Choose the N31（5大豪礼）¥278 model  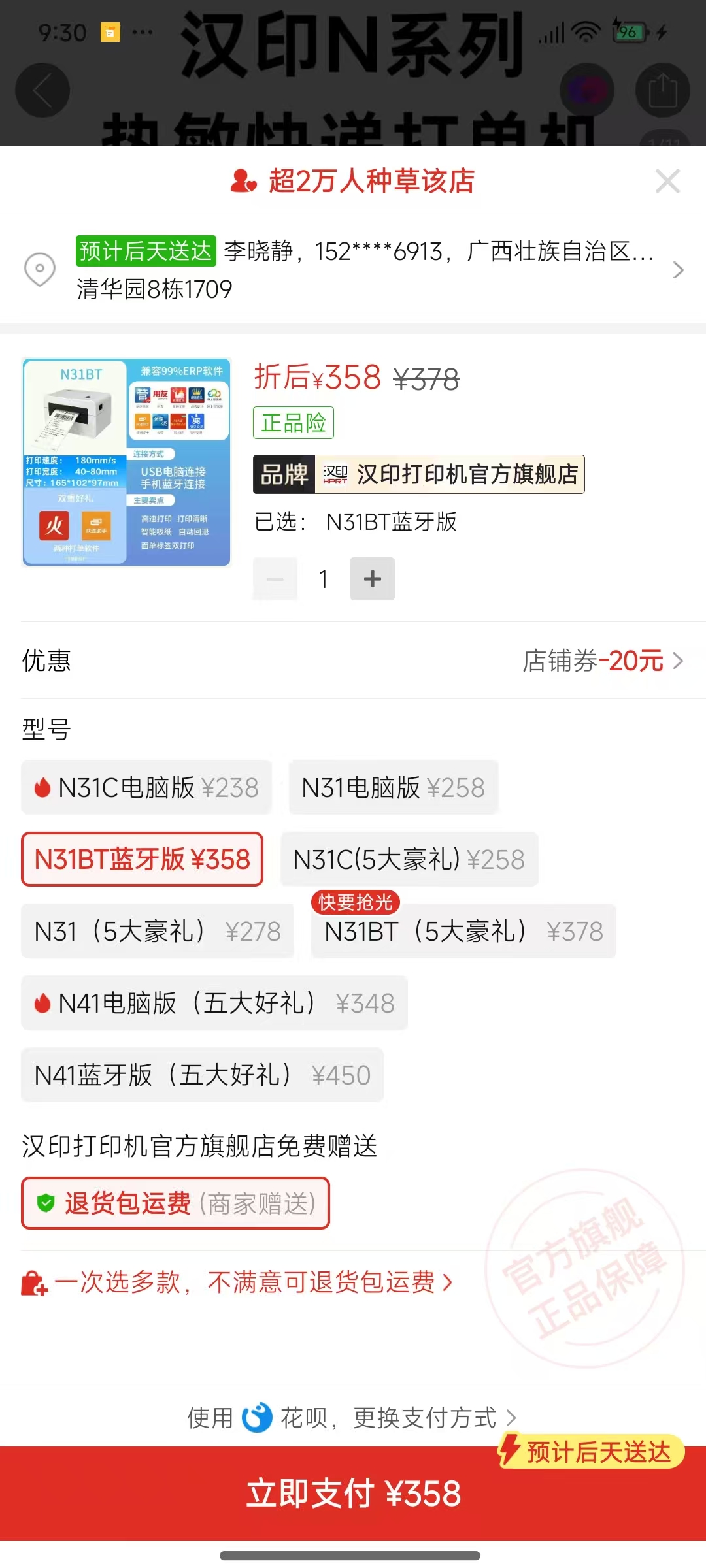(x=158, y=931)
